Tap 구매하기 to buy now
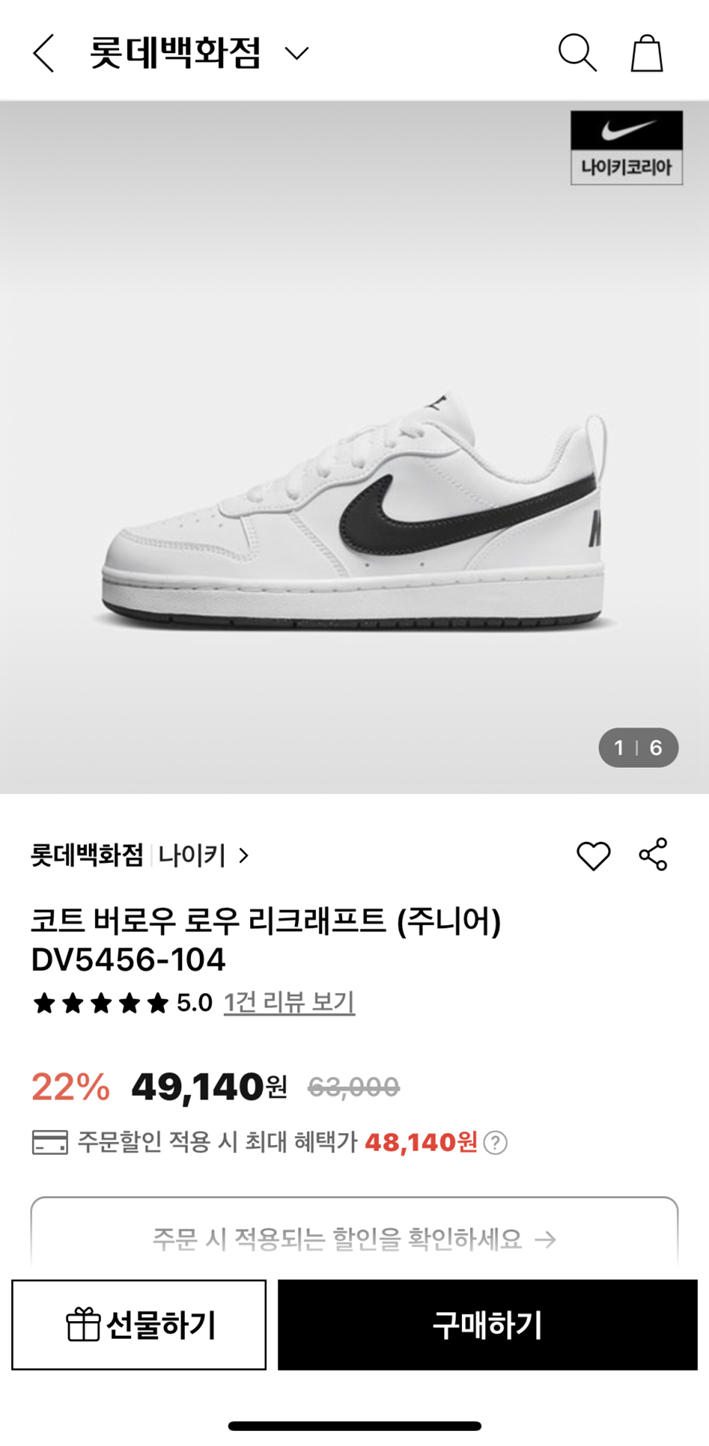Image resolution: width=709 pixels, height=1446 pixels. coord(487,1325)
